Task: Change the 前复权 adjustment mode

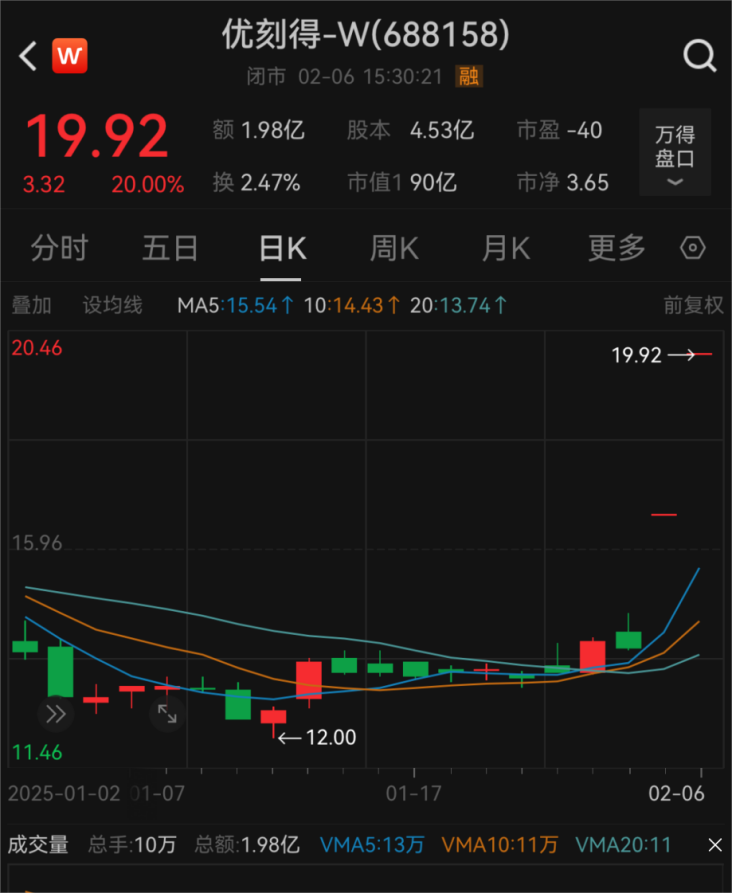Action: 693,306
